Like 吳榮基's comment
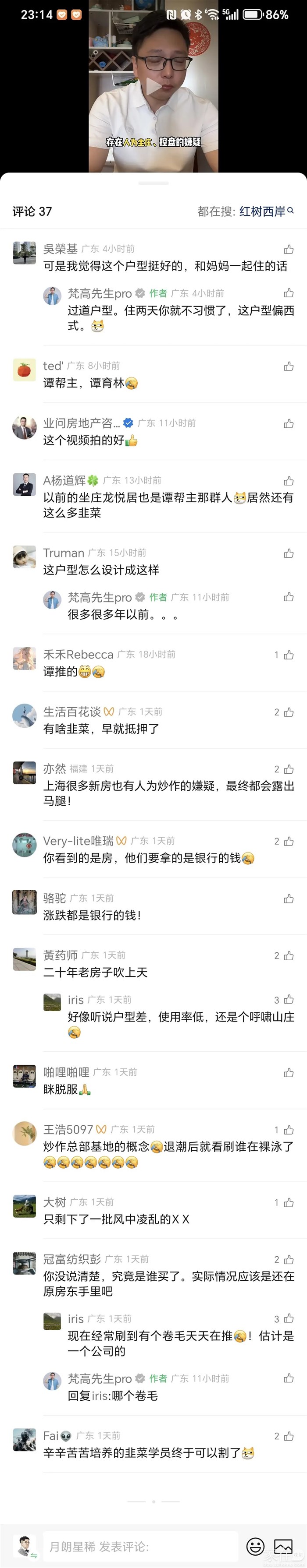 point(289,249)
